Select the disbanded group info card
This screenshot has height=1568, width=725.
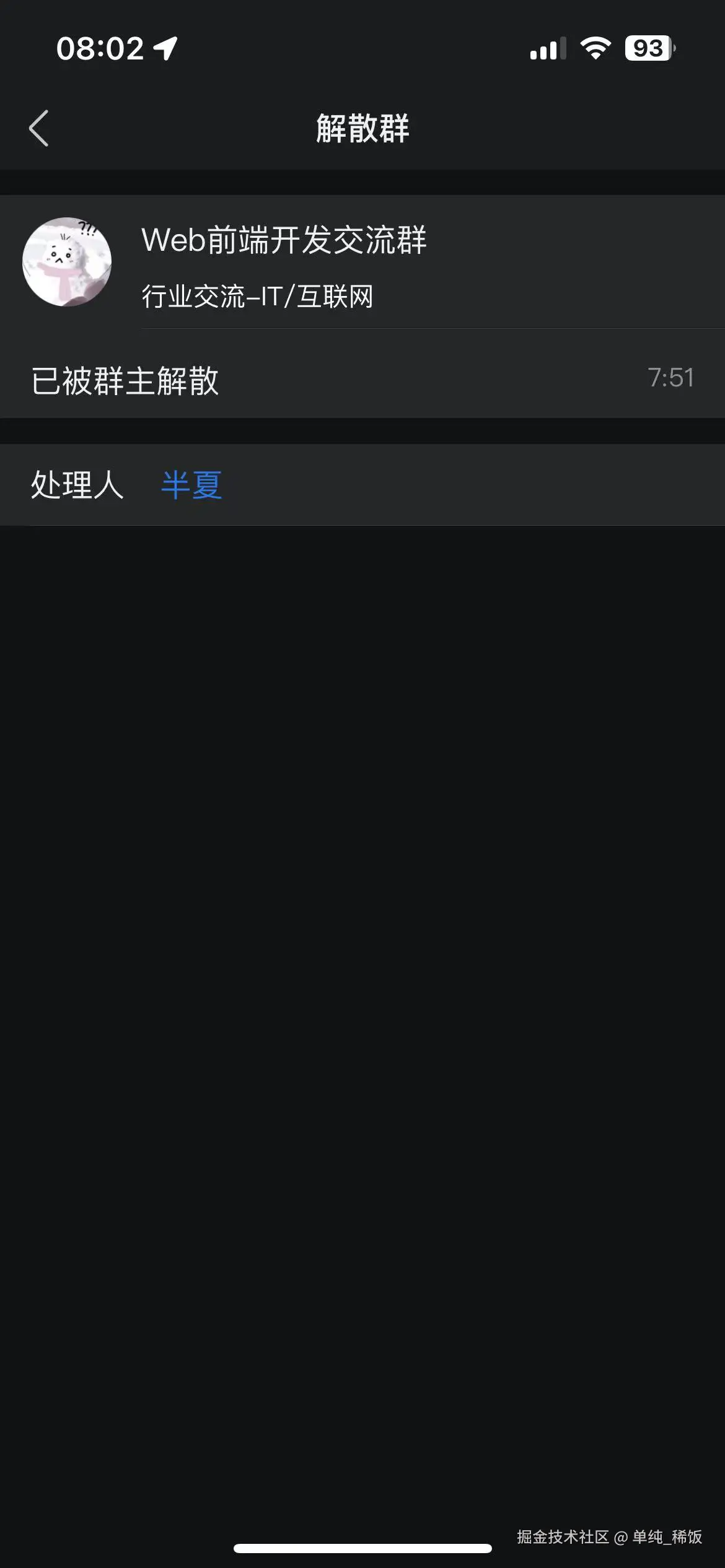362,262
